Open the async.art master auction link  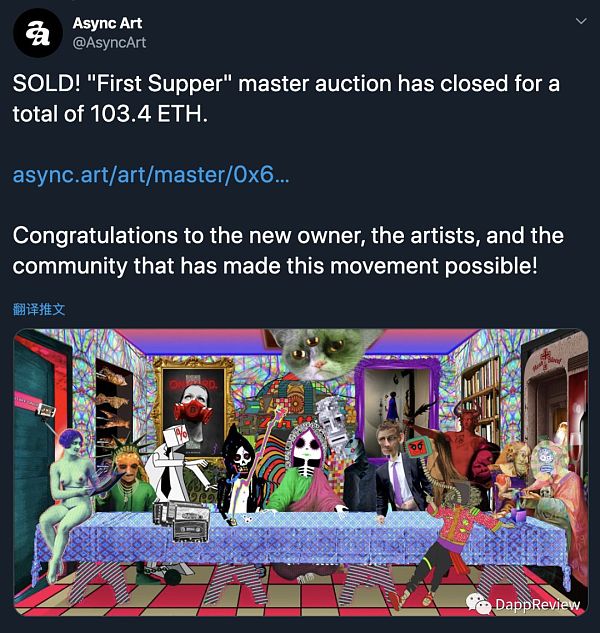pos(151,176)
